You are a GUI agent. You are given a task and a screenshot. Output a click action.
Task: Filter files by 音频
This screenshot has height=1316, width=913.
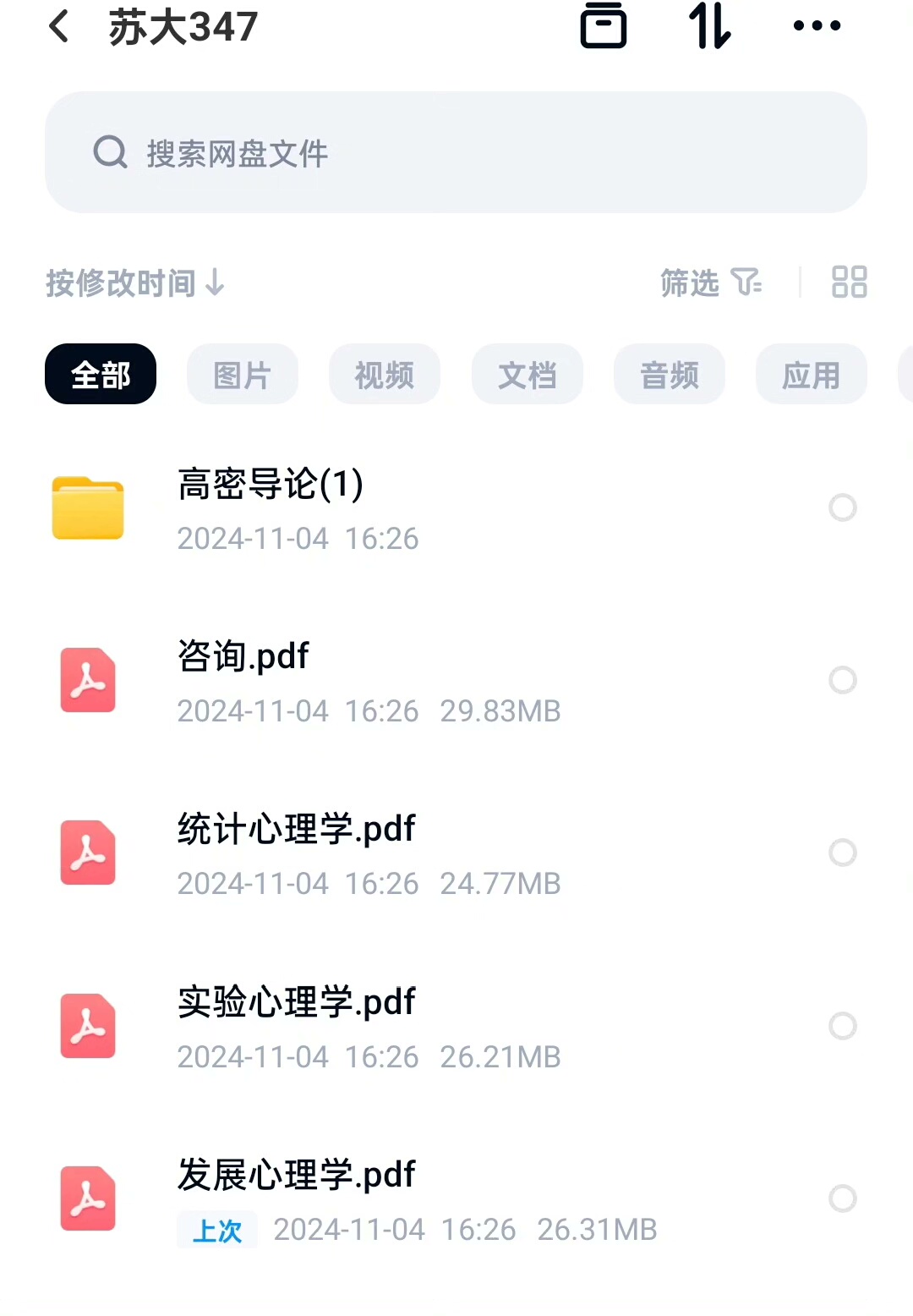tap(669, 374)
